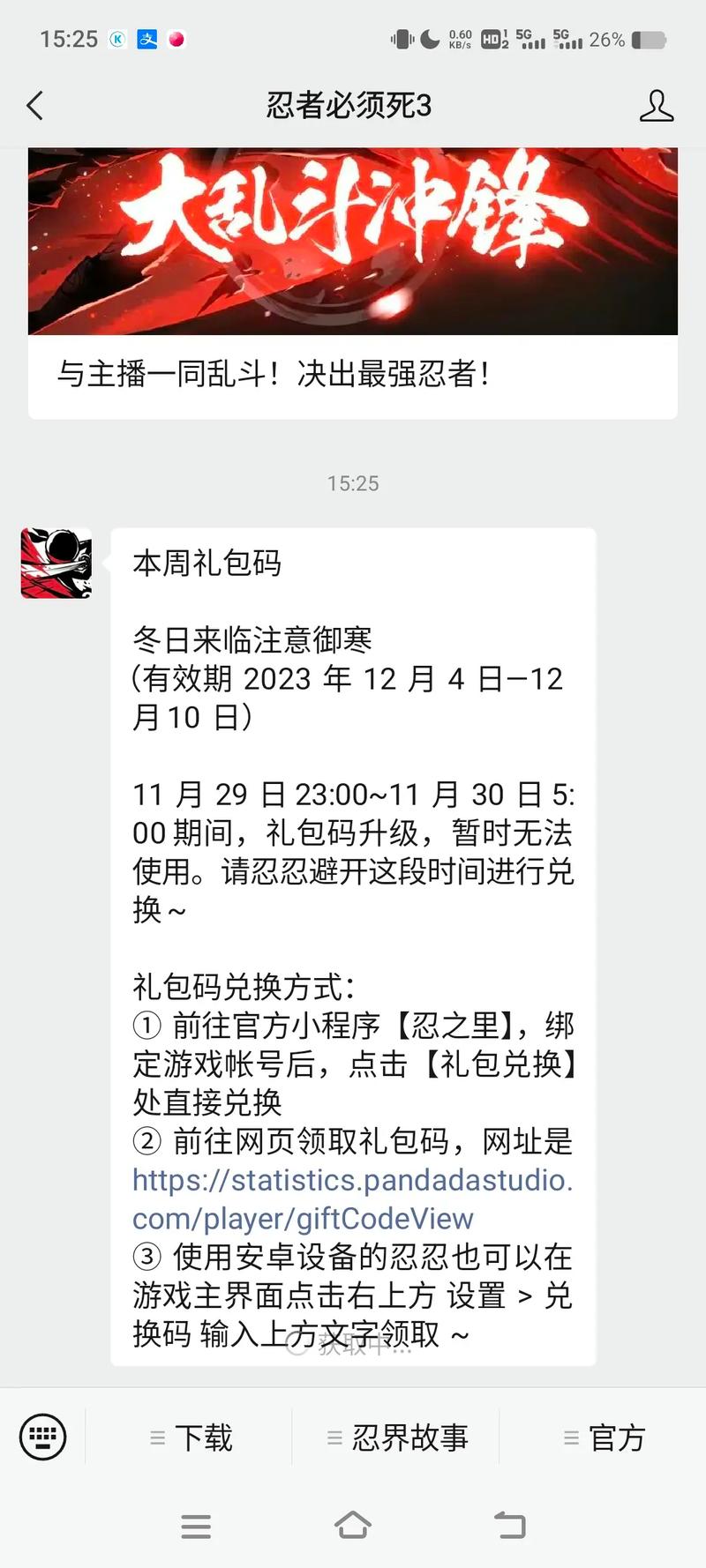Open the 与主播一同乱斗 article
This screenshot has width=706, height=1568.
pyautogui.click(x=353, y=374)
